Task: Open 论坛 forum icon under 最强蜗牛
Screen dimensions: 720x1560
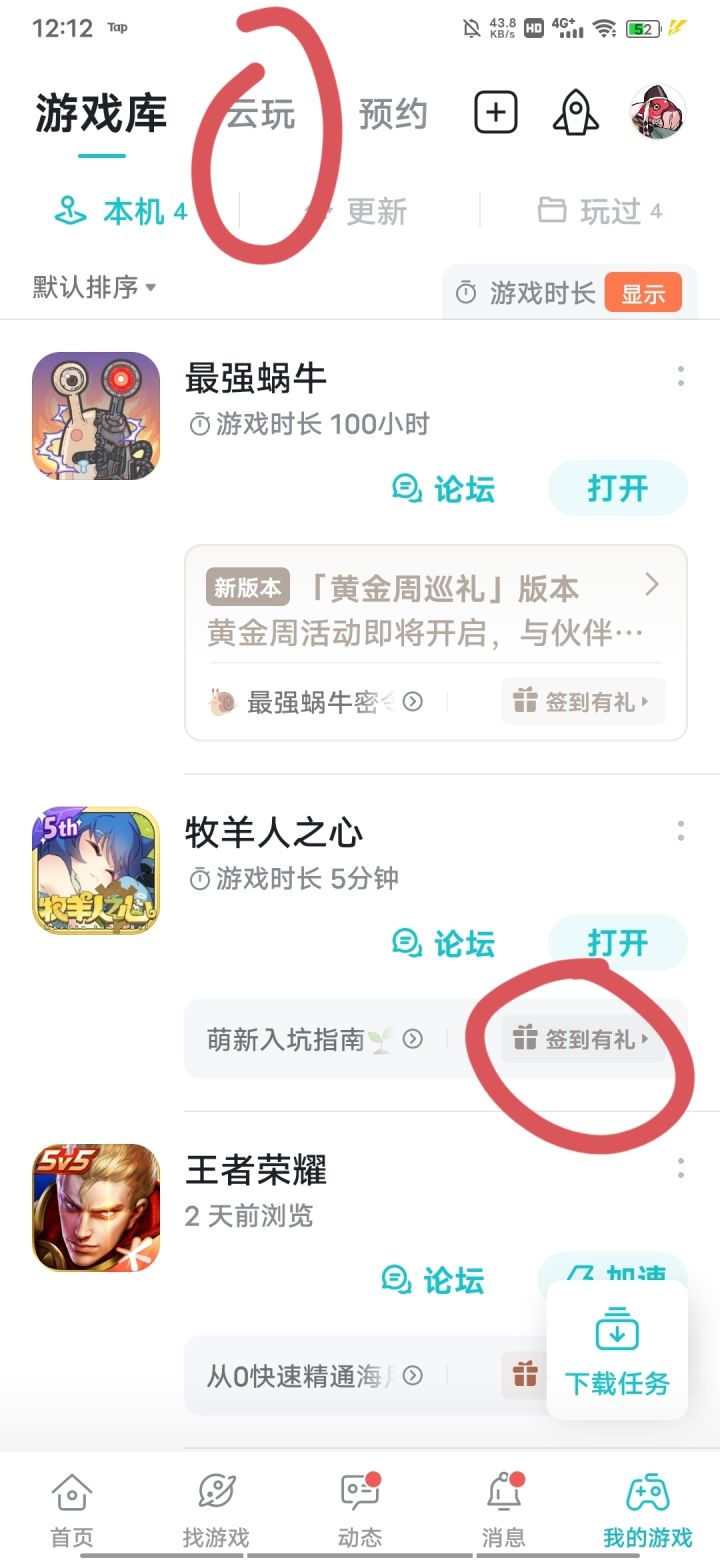Action: [405, 489]
